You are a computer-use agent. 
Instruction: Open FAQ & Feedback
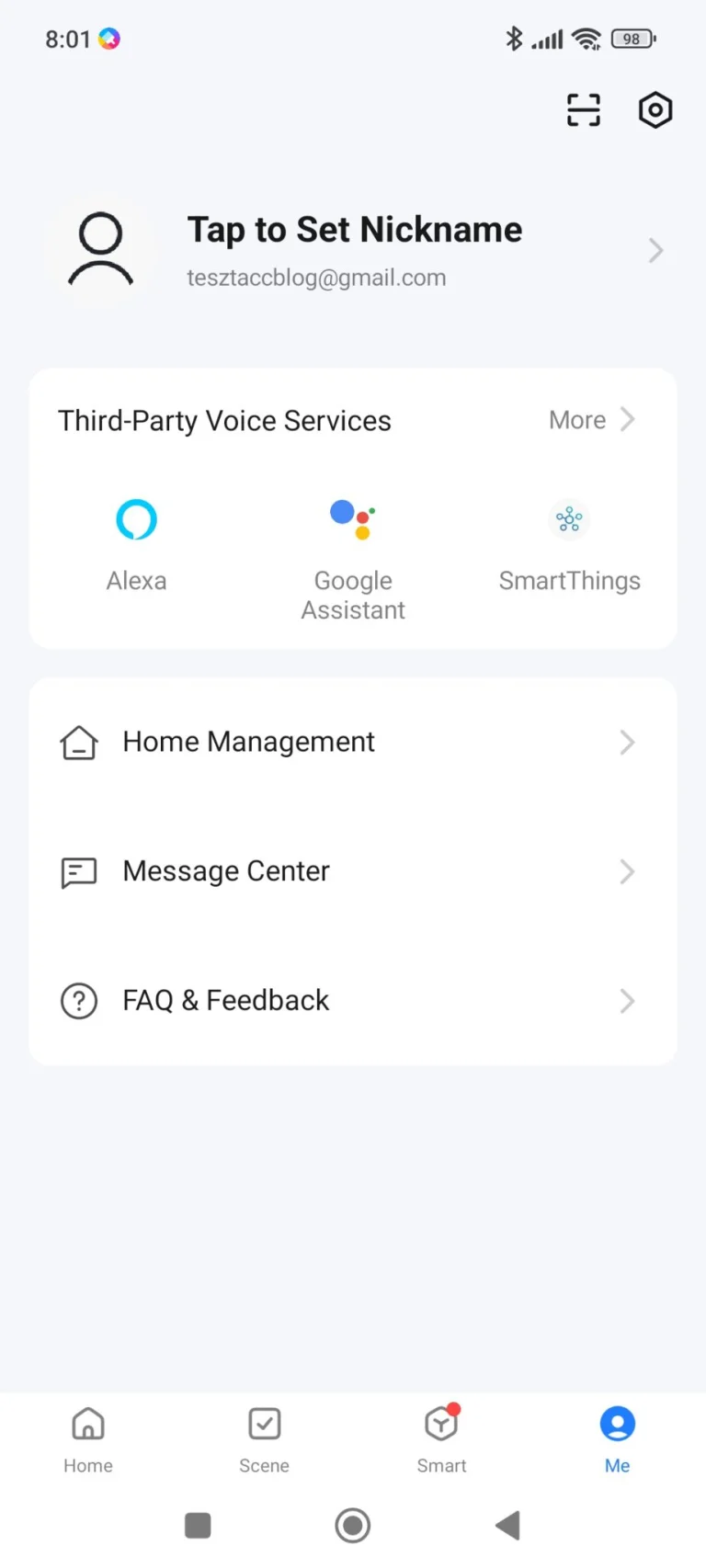click(353, 1000)
